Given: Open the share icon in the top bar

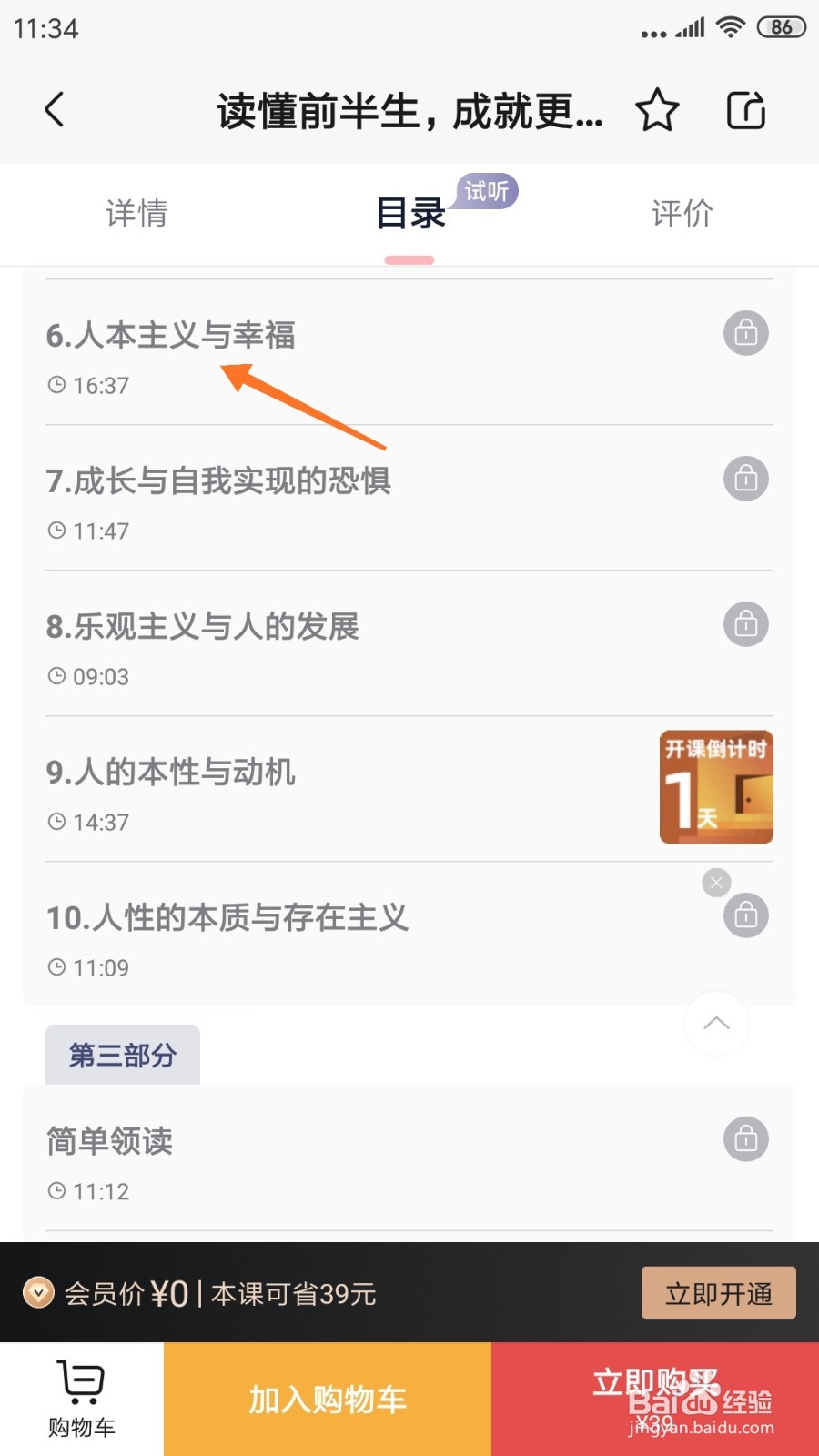Looking at the screenshot, I should coord(746,109).
